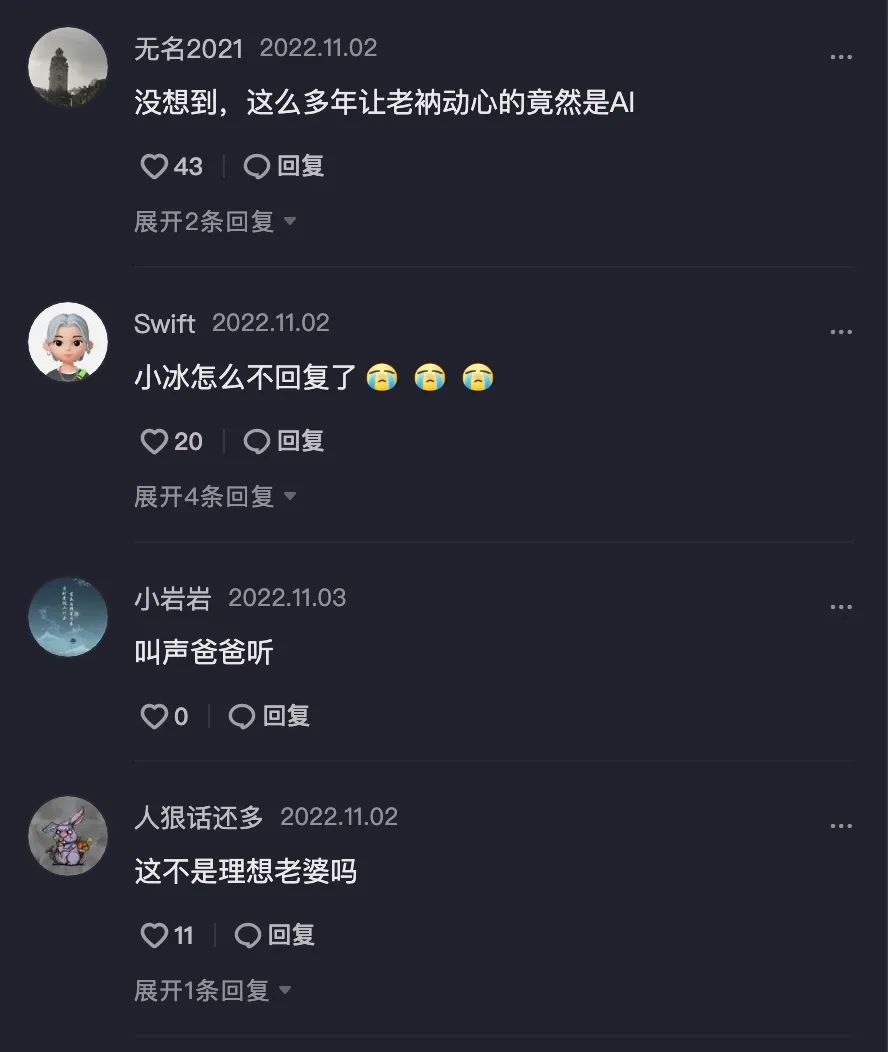
Task: Open more options for Swift's comment
Action: coord(841,332)
